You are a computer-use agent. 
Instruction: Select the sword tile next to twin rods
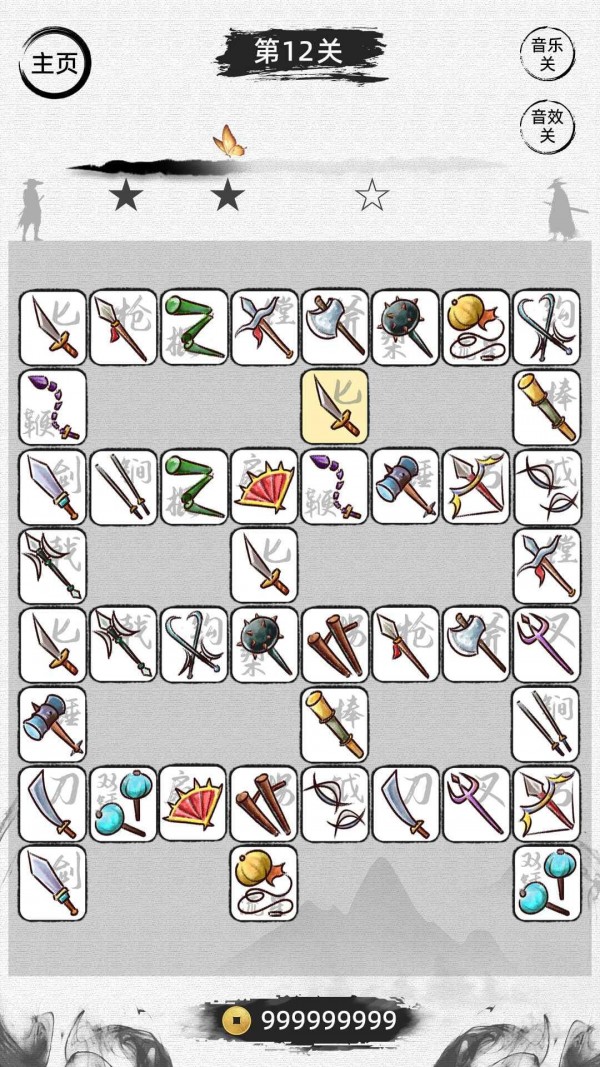(x=53, y=486)
